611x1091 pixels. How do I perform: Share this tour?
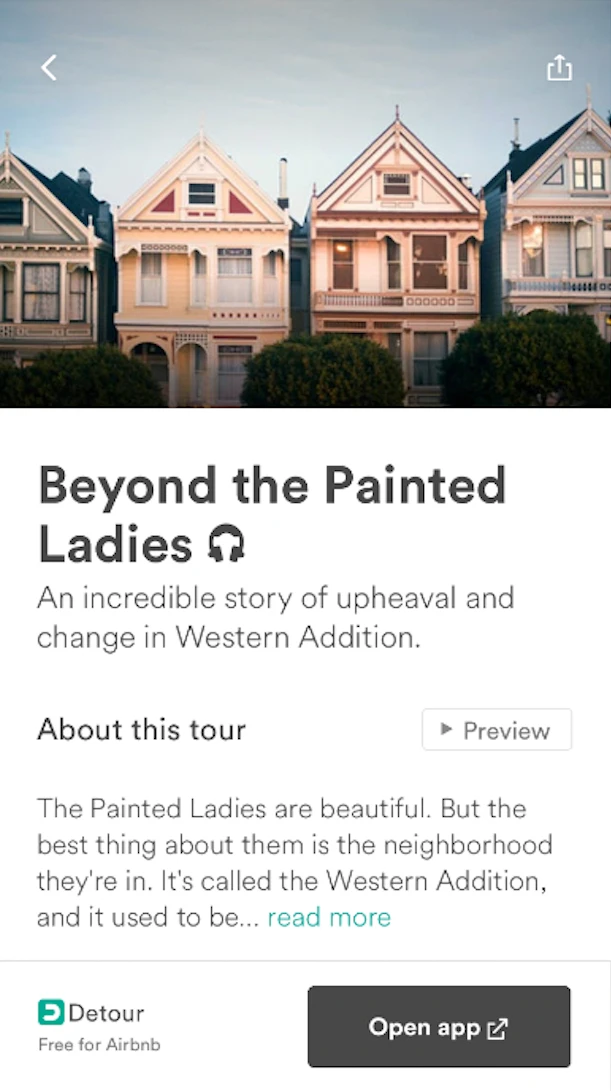click(x=559, y=68)
